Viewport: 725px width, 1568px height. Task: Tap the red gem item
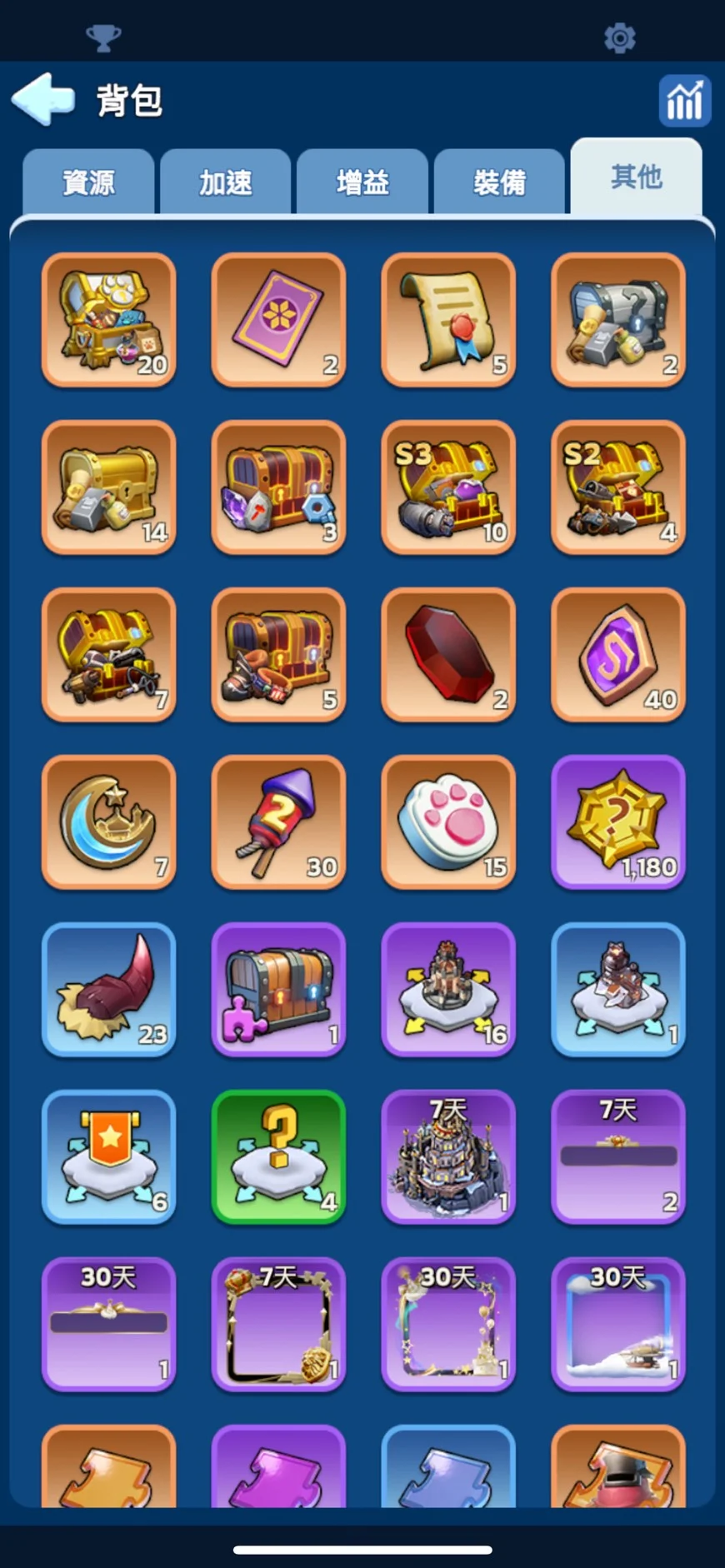tap(448, 655)
